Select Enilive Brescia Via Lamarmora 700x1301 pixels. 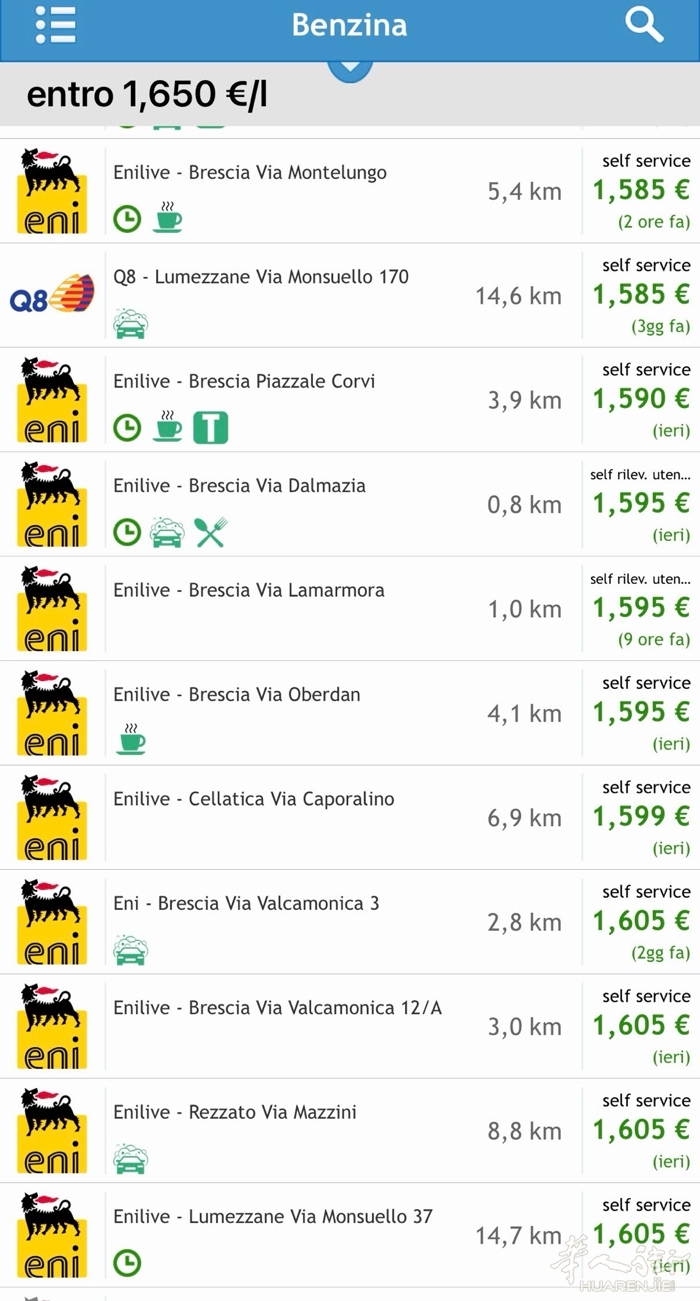coord(248,590)
